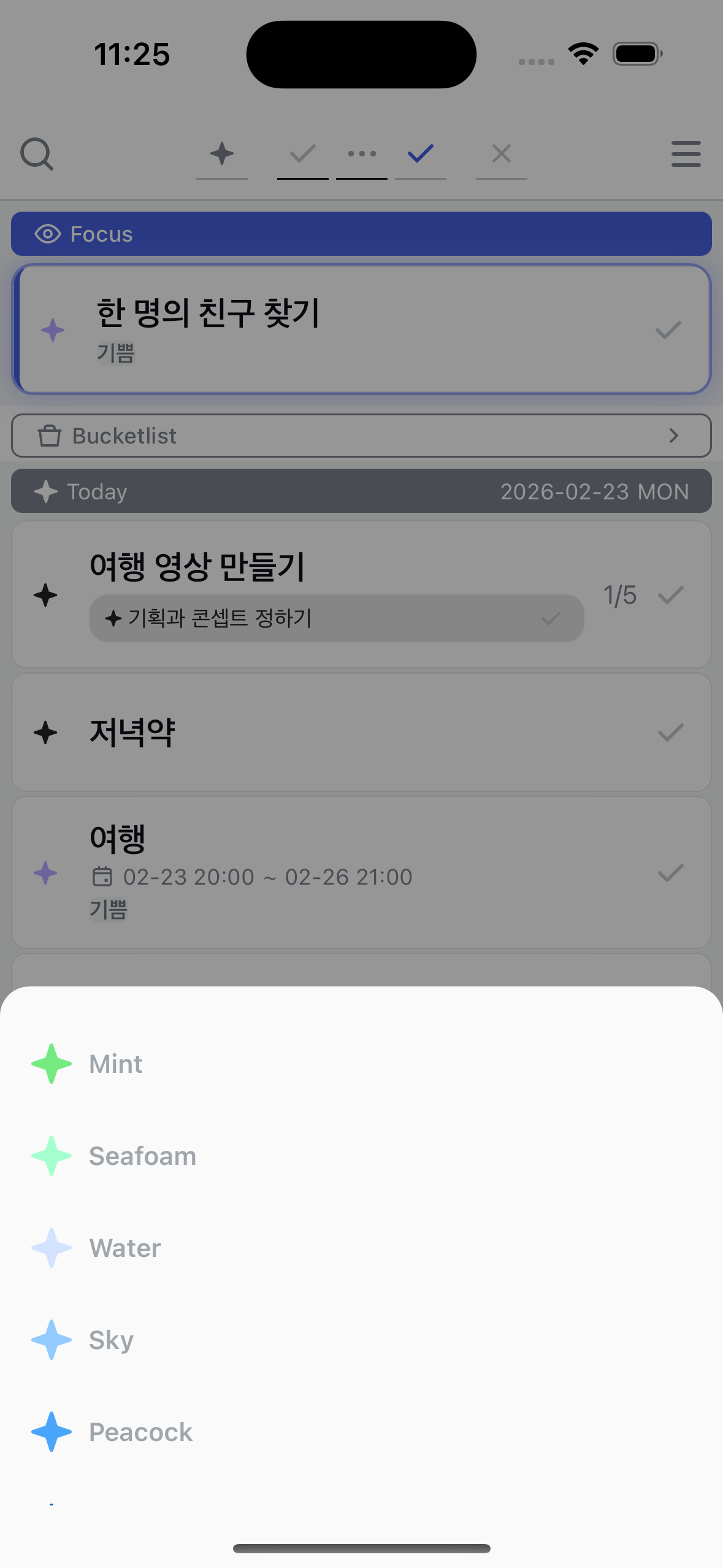
Task: Switch to the blue completed checkmark tab
Action: tap(420, 153)
